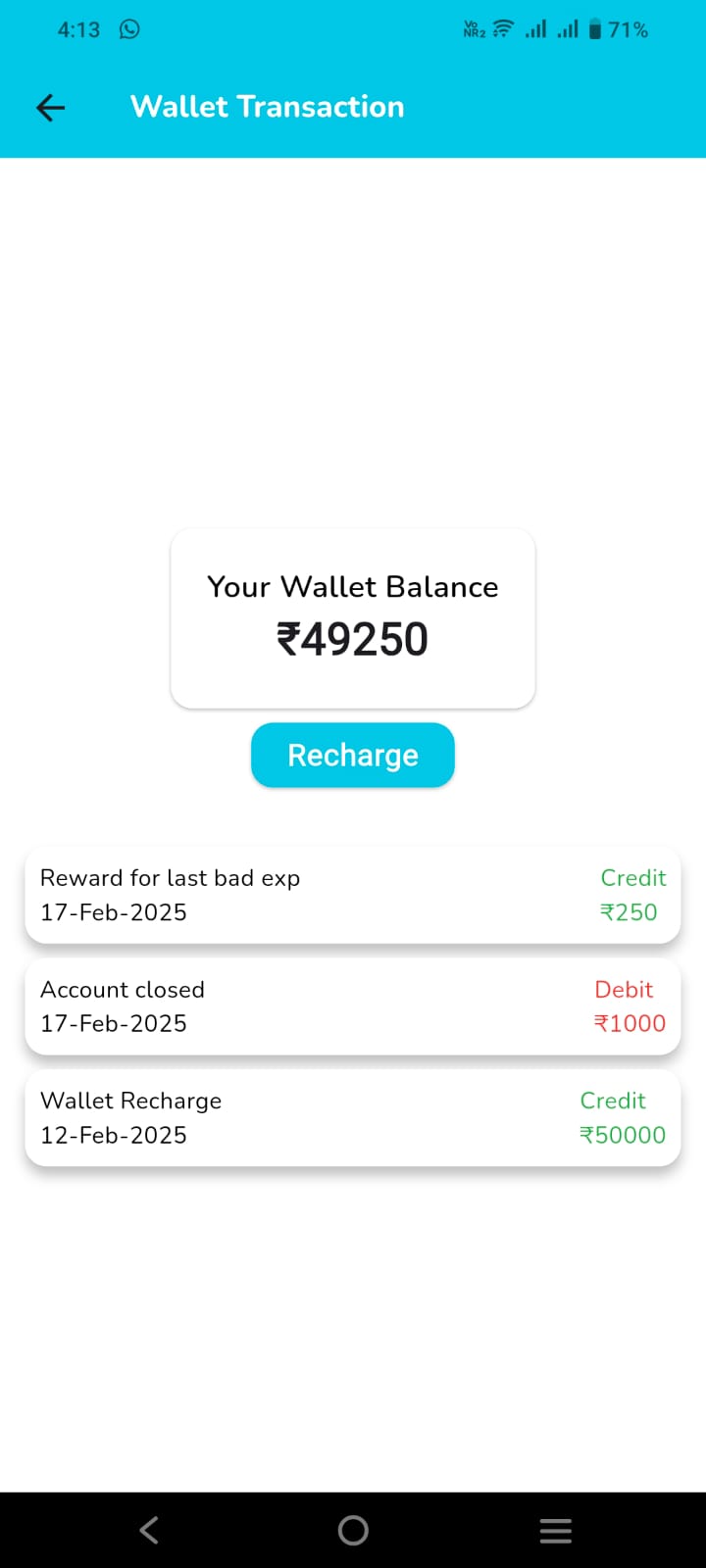Select the Wallet Recharge transaction from 12-Feb-2025
Image resolution: width=706 pixels, height=1568 pixels.
click(353, 1117)
